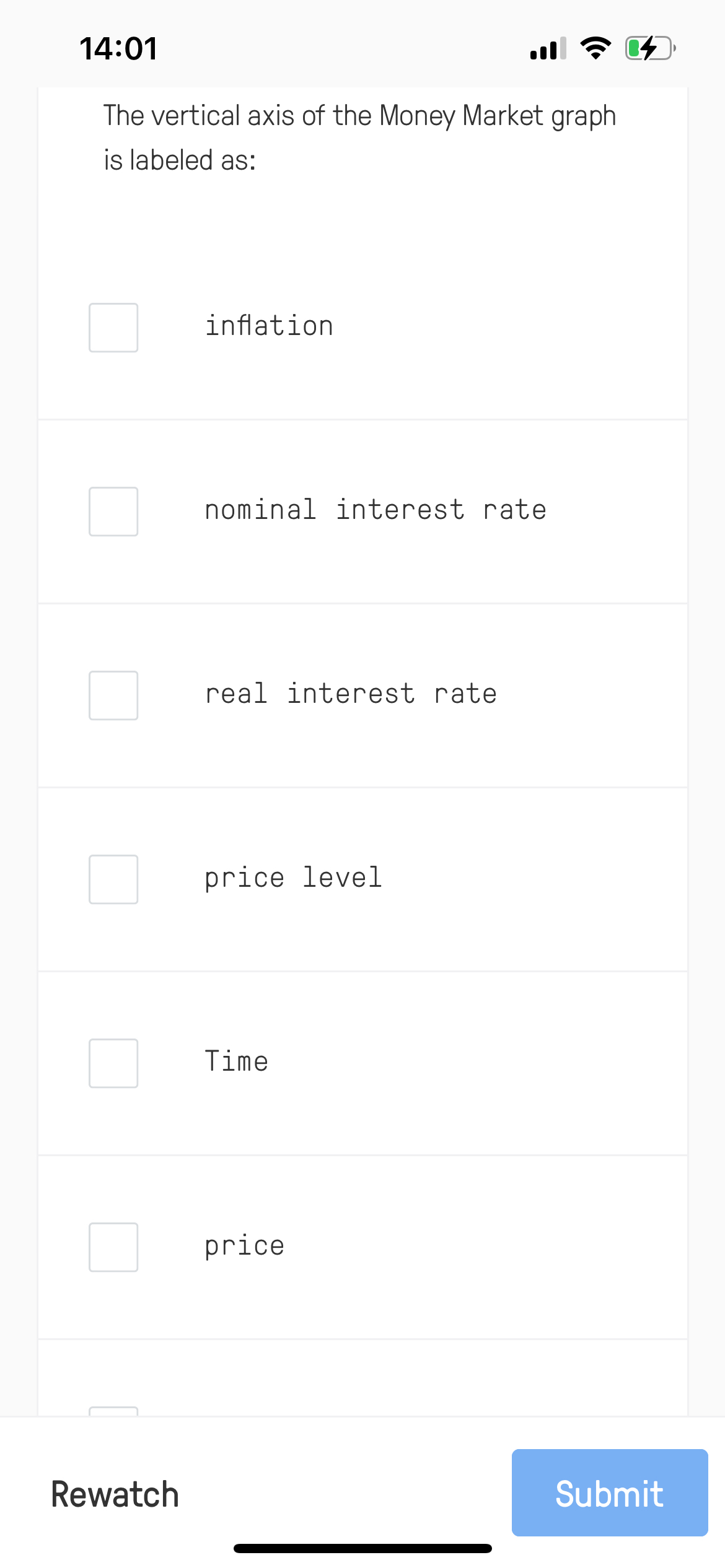725x1568 pixels.
Task: Check the "inflation" answer checkbox
Action: coord(113,328)
